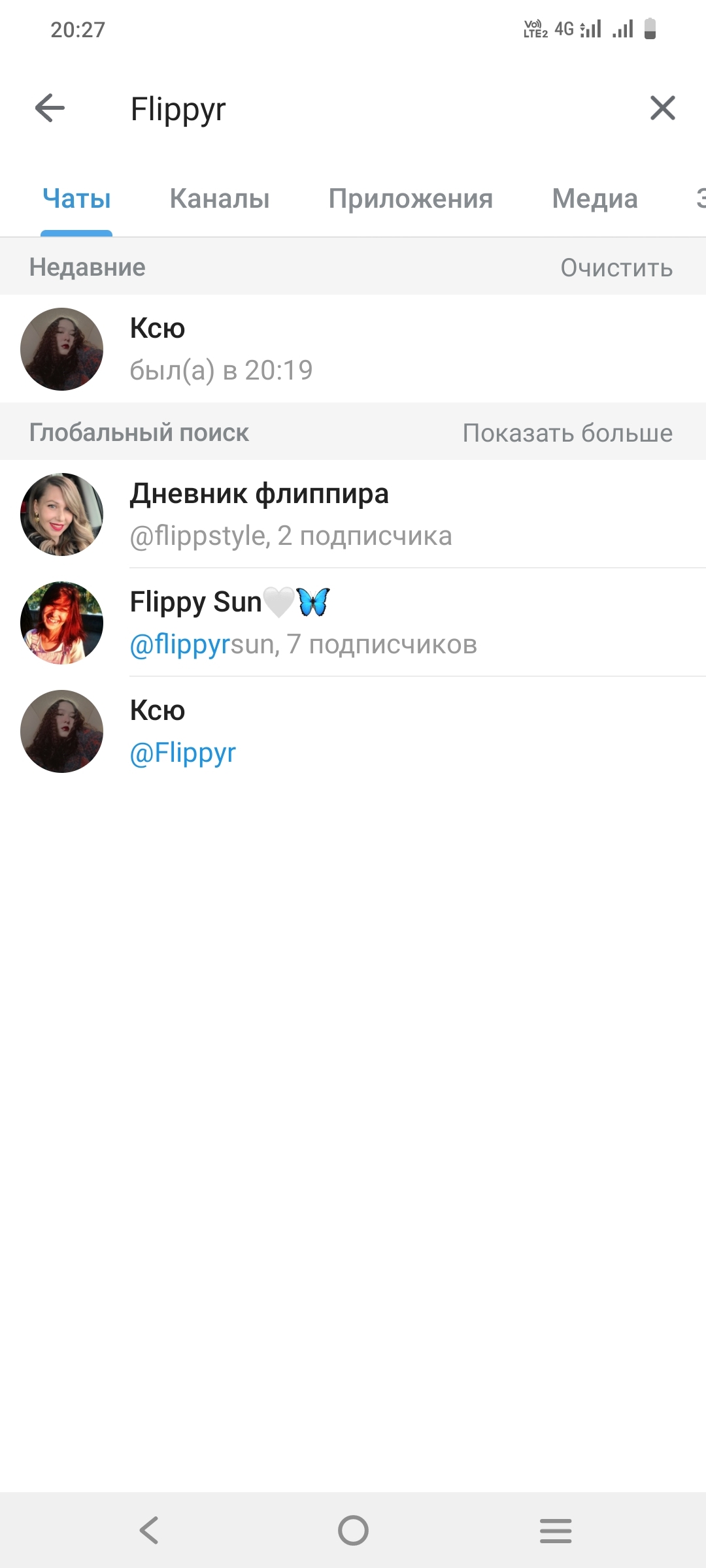Switch to the Каналы tab
This screenshot has height=1568, width=706.
(220, 199)
